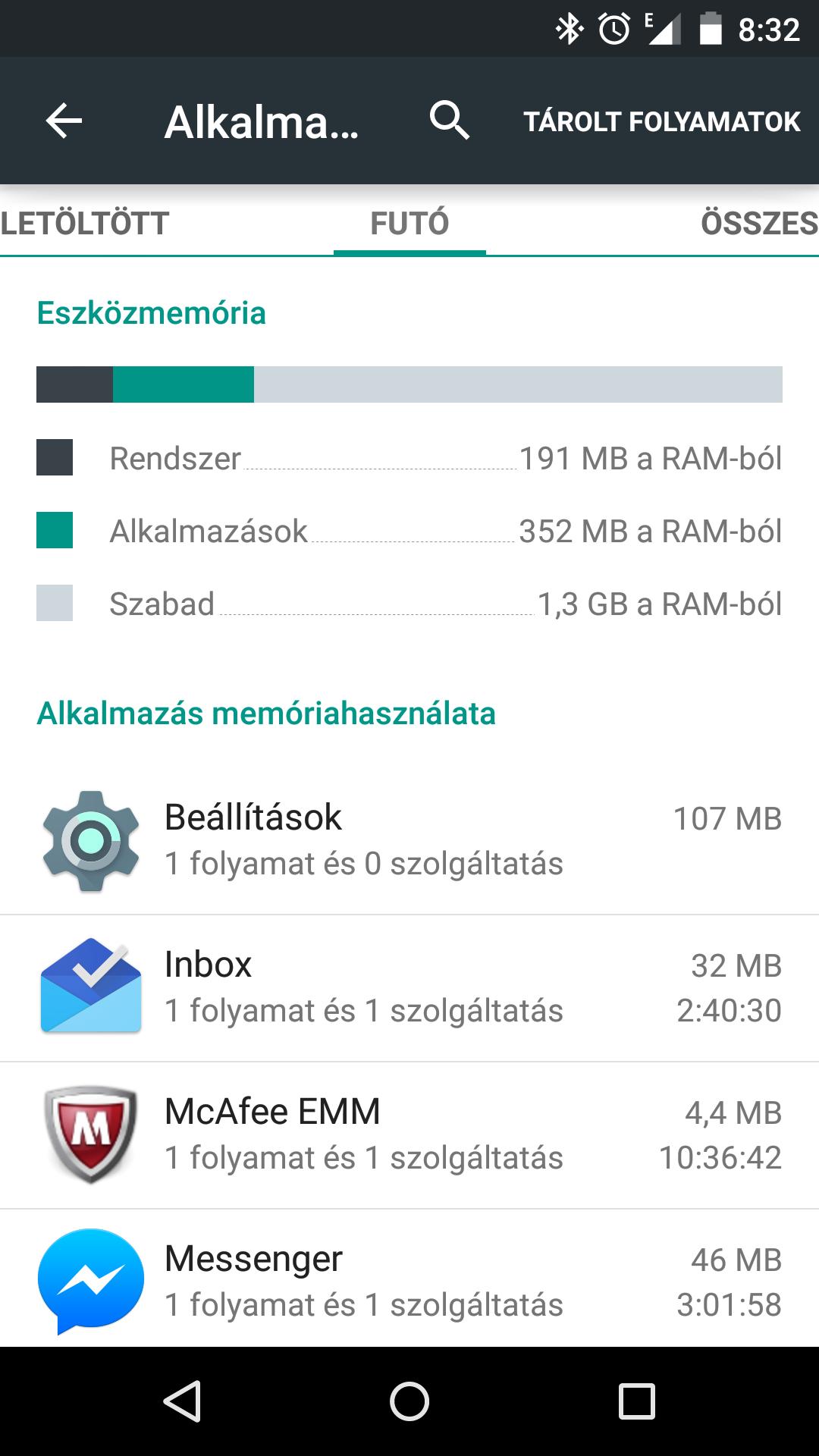This screenshot has height=1456, width=819.
Task: Show TÁROLT FOLYAMATOK cached processes
Action: (662, 121)
